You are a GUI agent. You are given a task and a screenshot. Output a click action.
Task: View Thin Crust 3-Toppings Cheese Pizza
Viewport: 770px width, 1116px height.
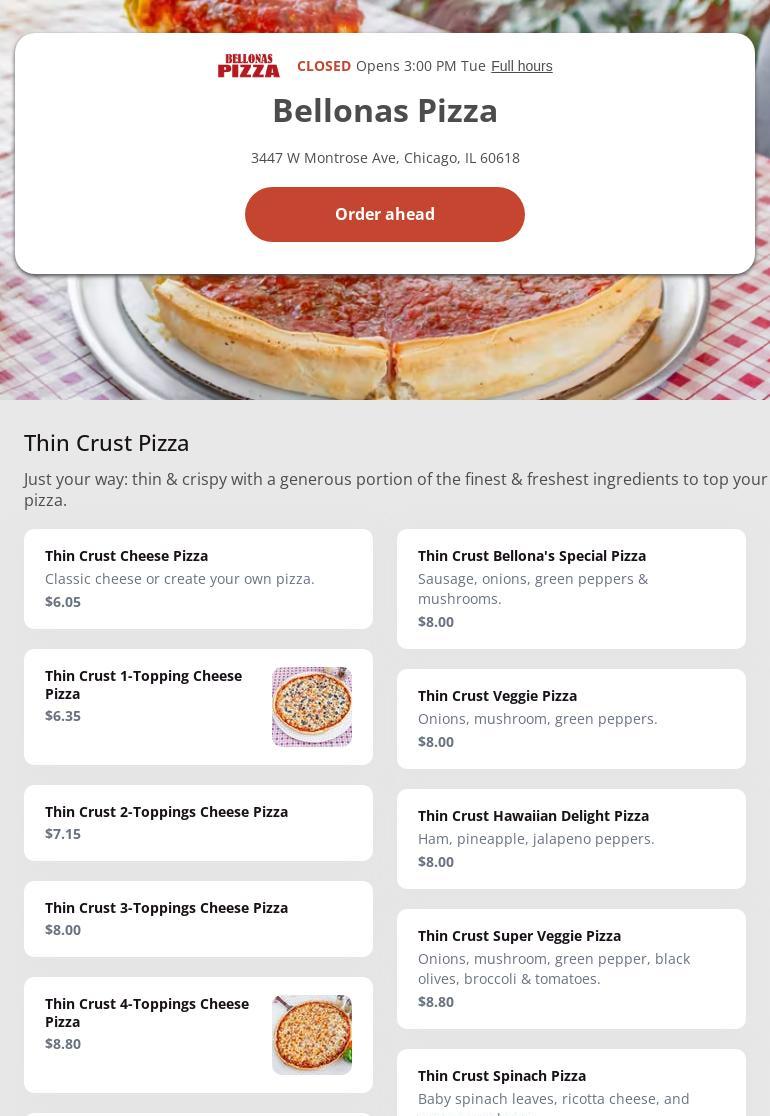pyautogui.click(x=198, y=918)
